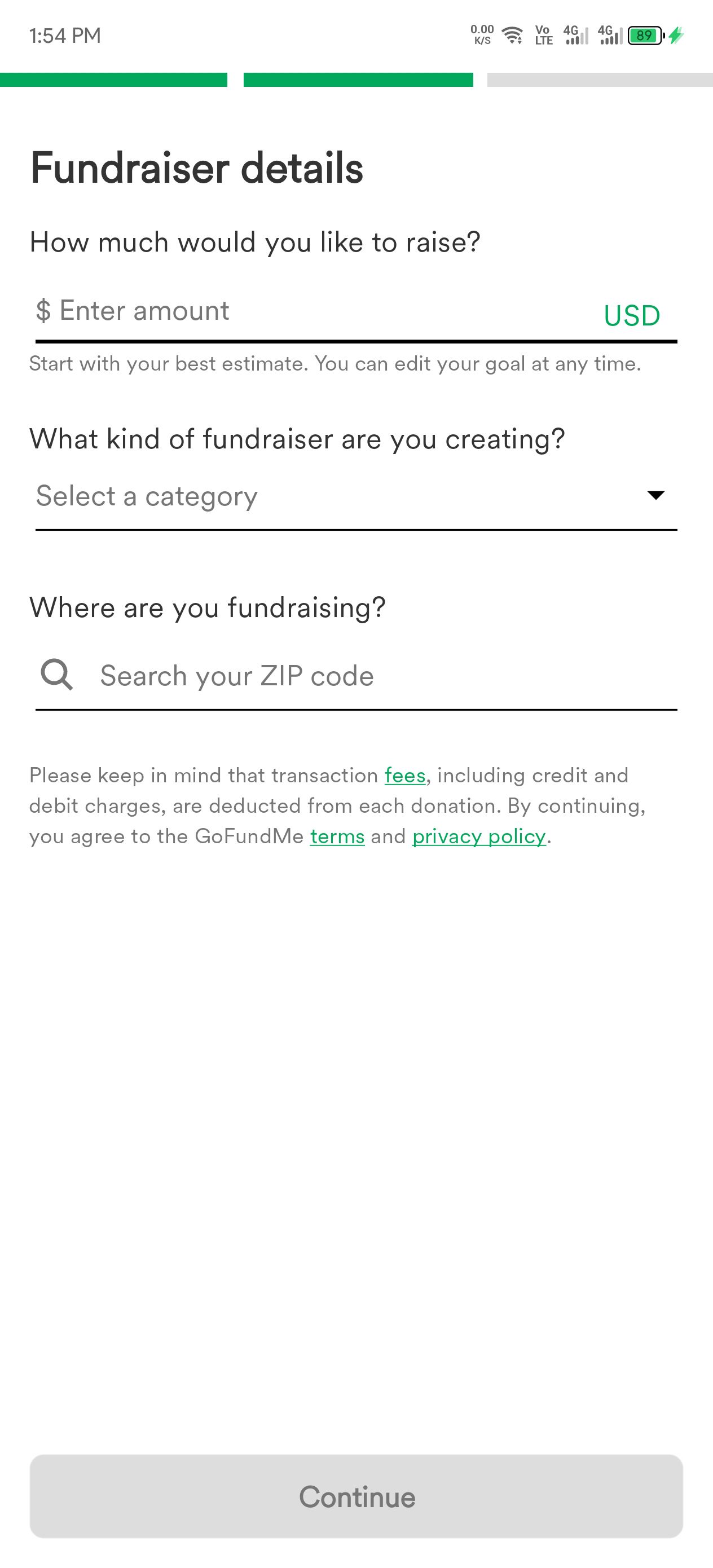The image size is (713, 1568).
Task: Tap the 1:54 PM clock in status bar
Action: coord(64,35)
